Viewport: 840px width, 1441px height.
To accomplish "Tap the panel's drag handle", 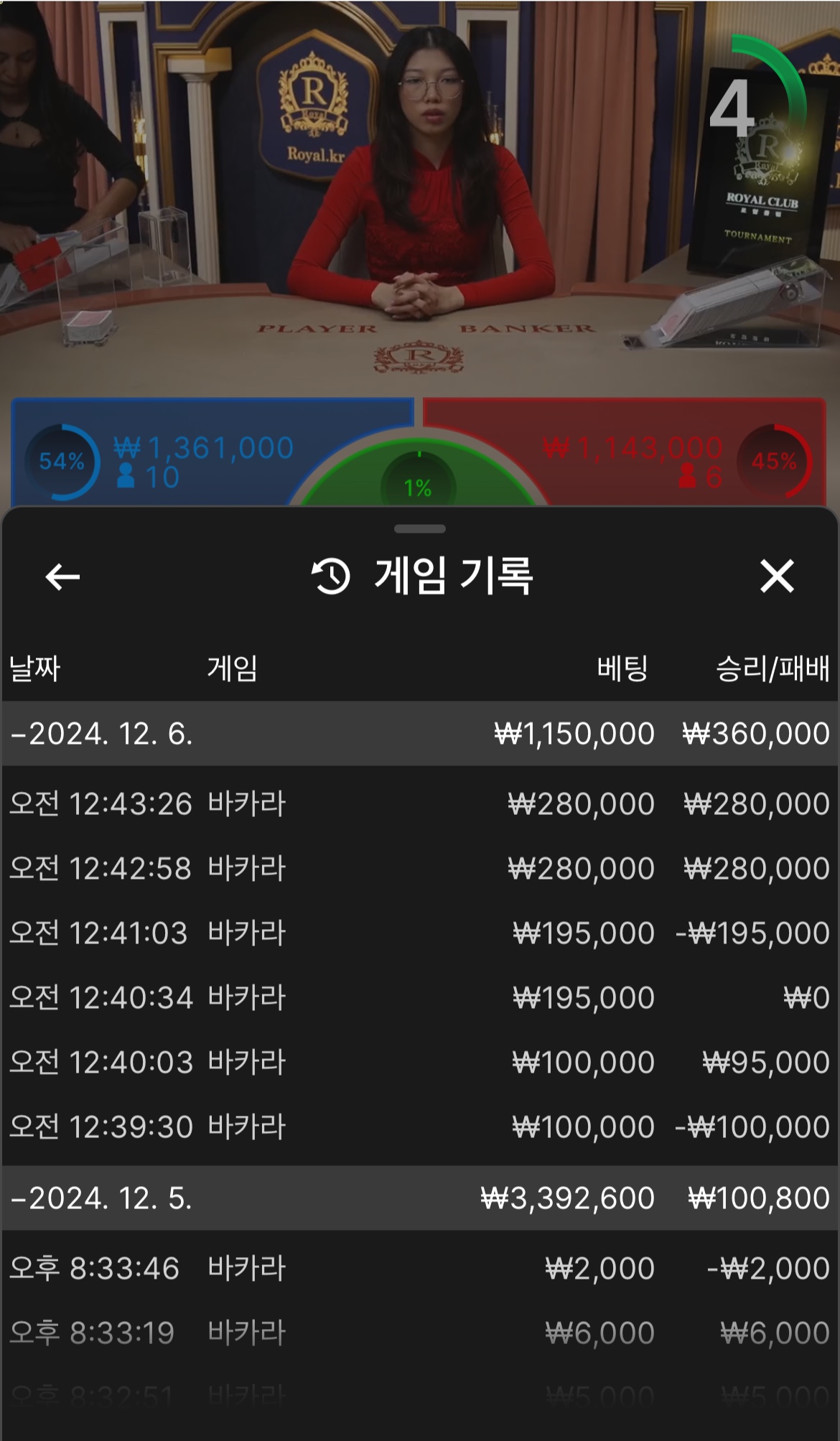I will (x=420, y=529).
